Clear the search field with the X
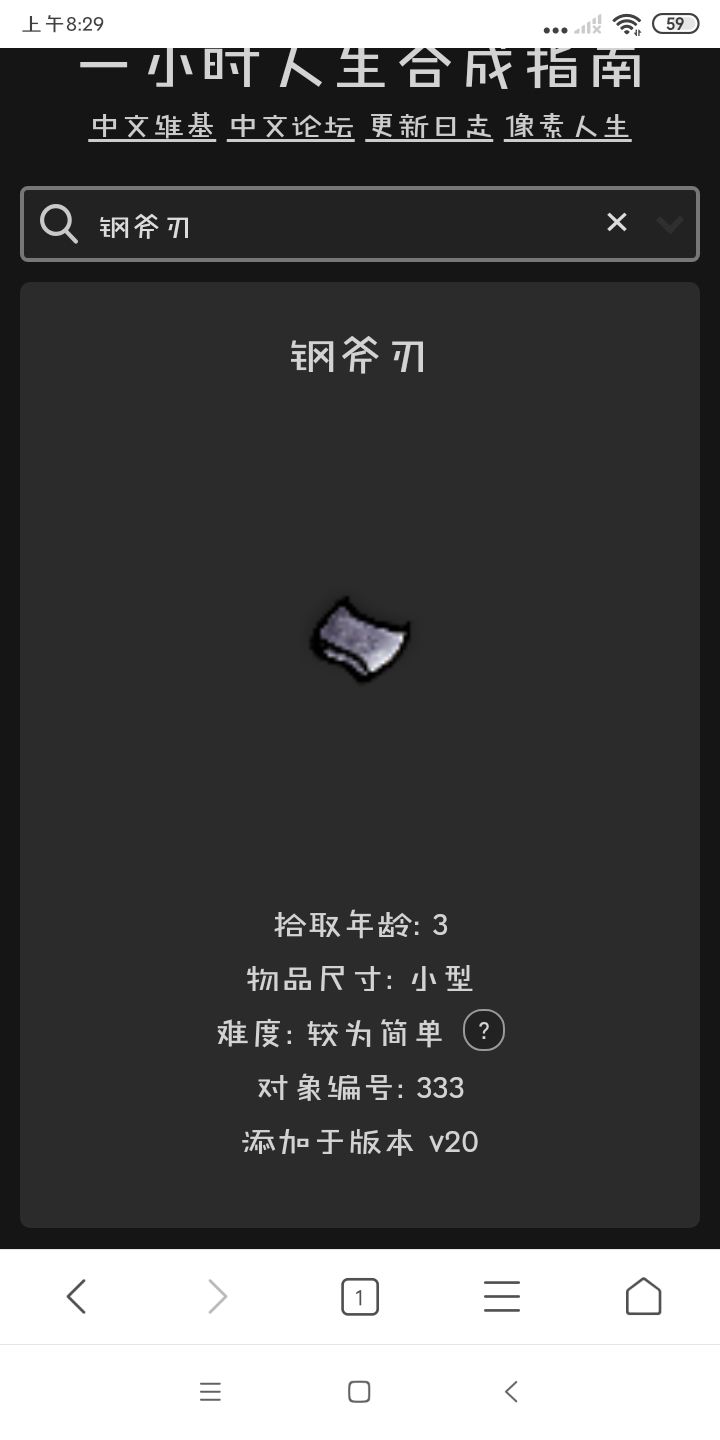Viewport: 720px width, 1440px height. pyautogui.click(x=616, y=223)
